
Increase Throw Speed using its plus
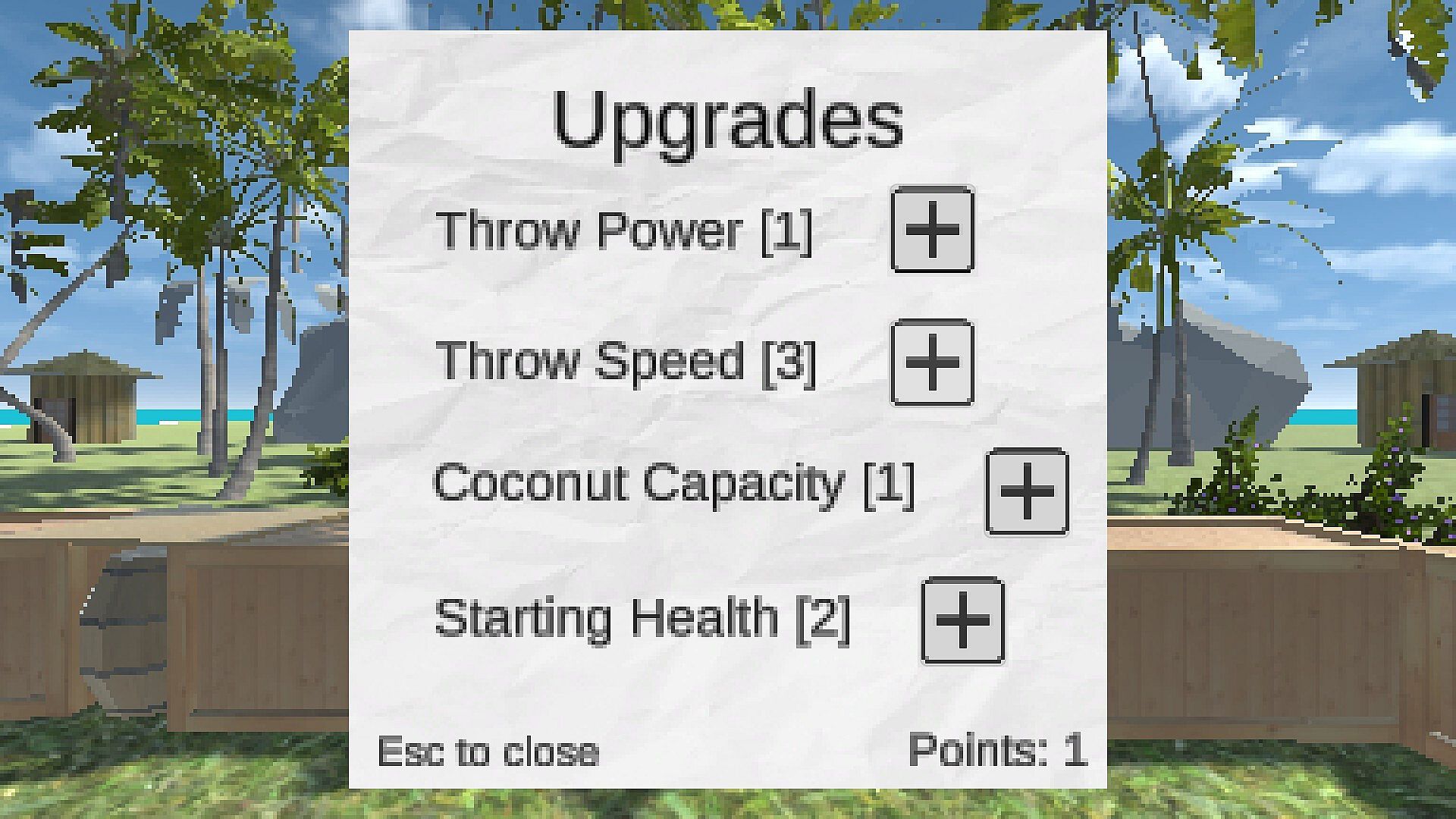pos(932,362)
